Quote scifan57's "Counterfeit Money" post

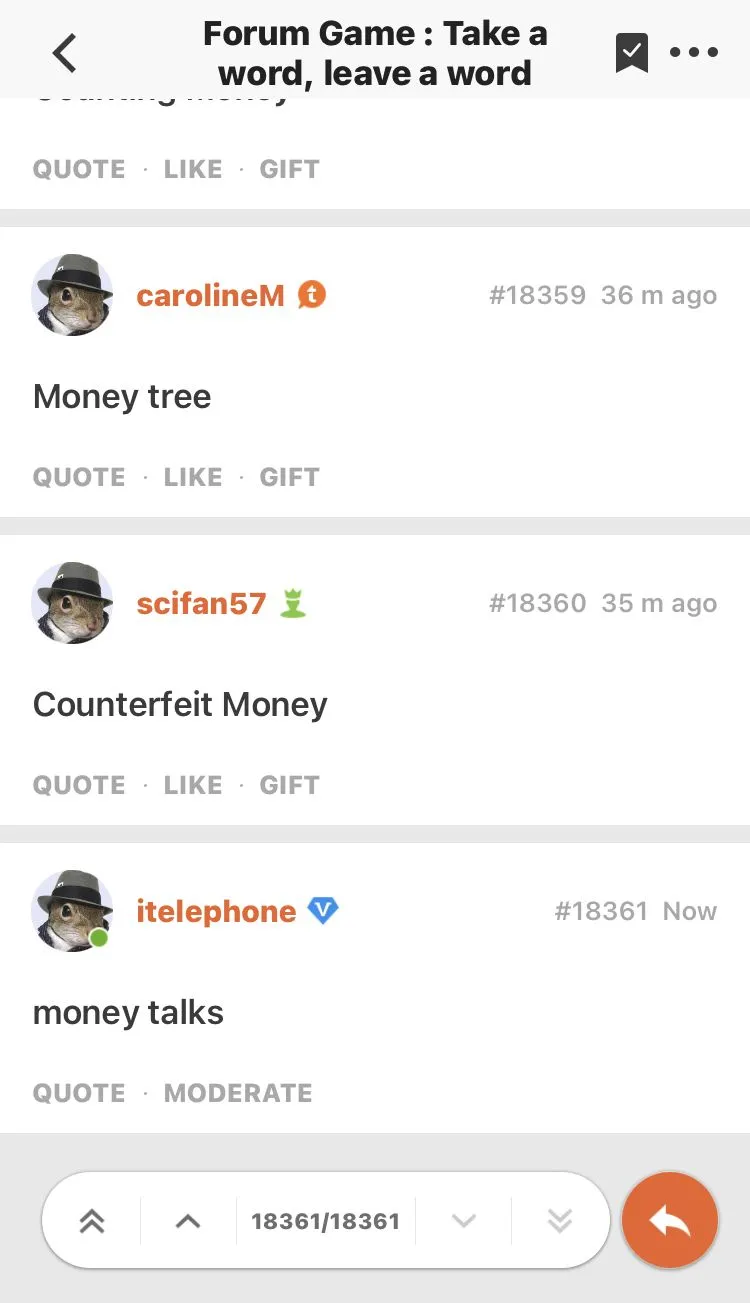(x=79, y=785)
